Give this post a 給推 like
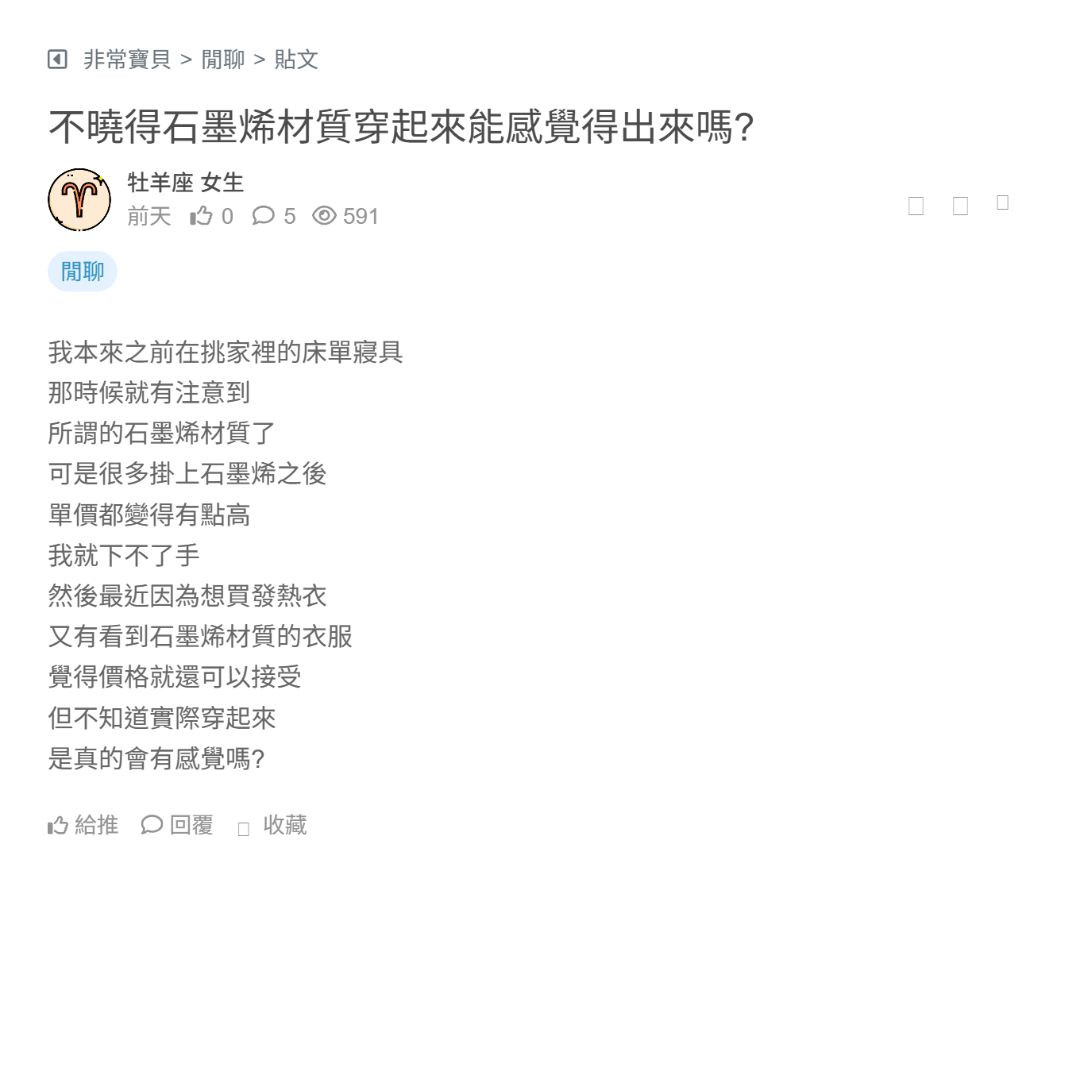The height and width of the screenshot is (1080, 1080). click(x=83, y=825)
